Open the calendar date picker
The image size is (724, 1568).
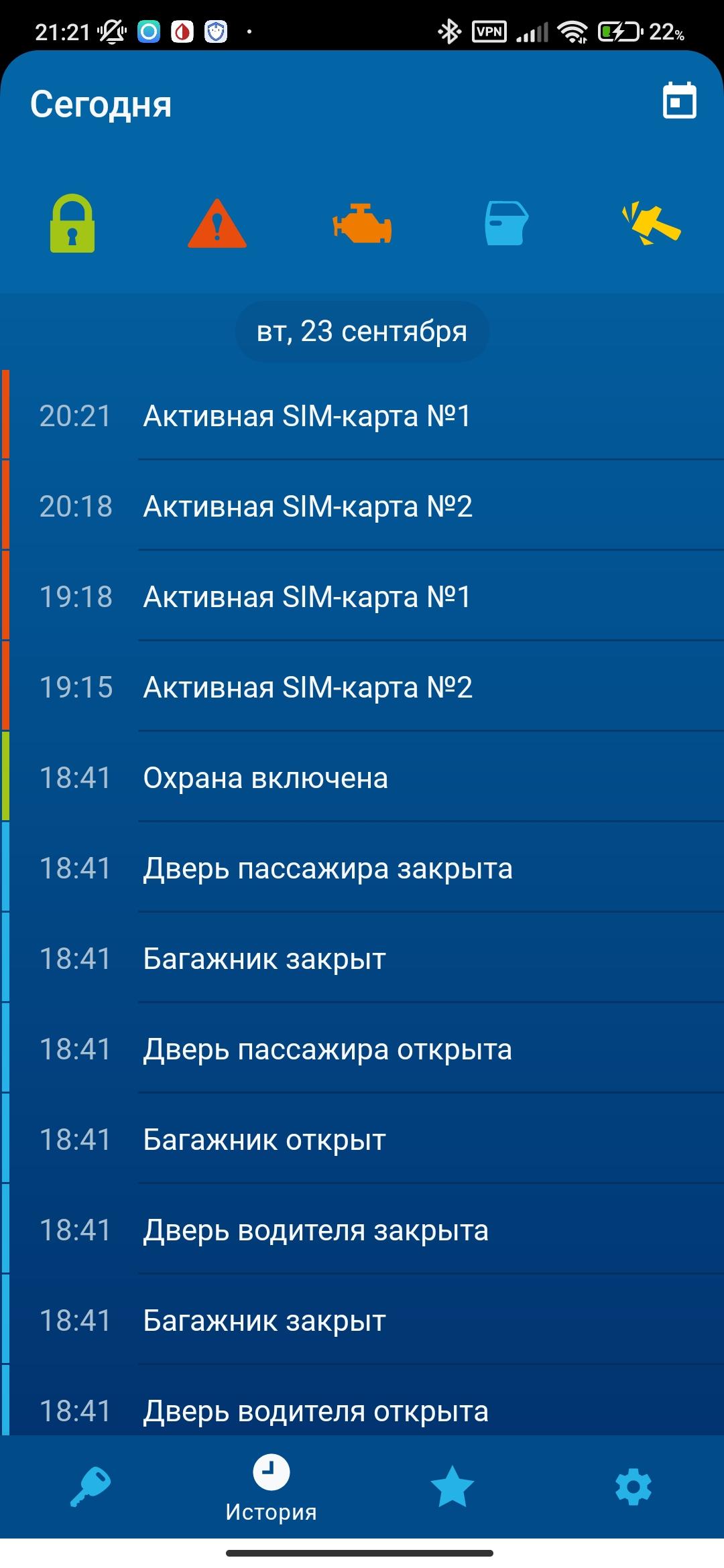(x=679, y=102)
